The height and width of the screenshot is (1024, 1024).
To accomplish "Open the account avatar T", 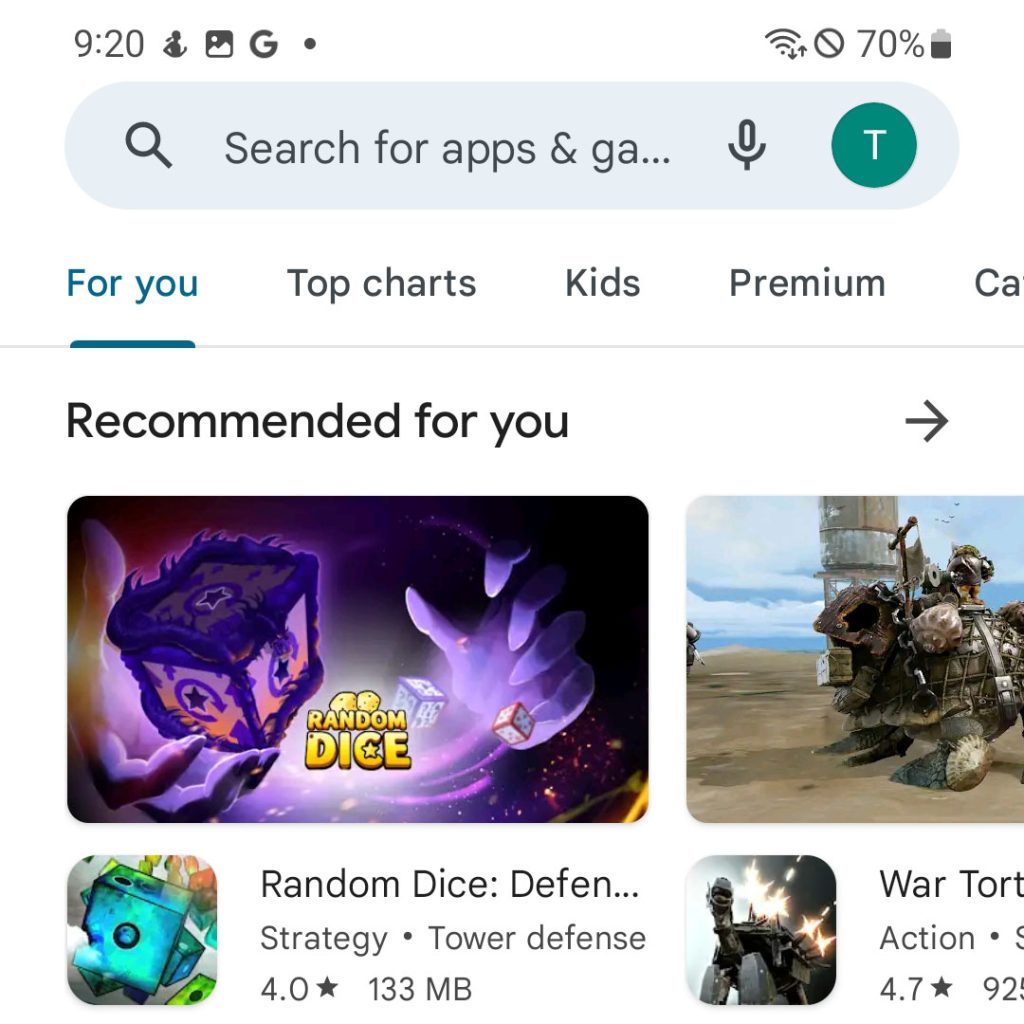I will pyautogui.click(x=873, y=146).
